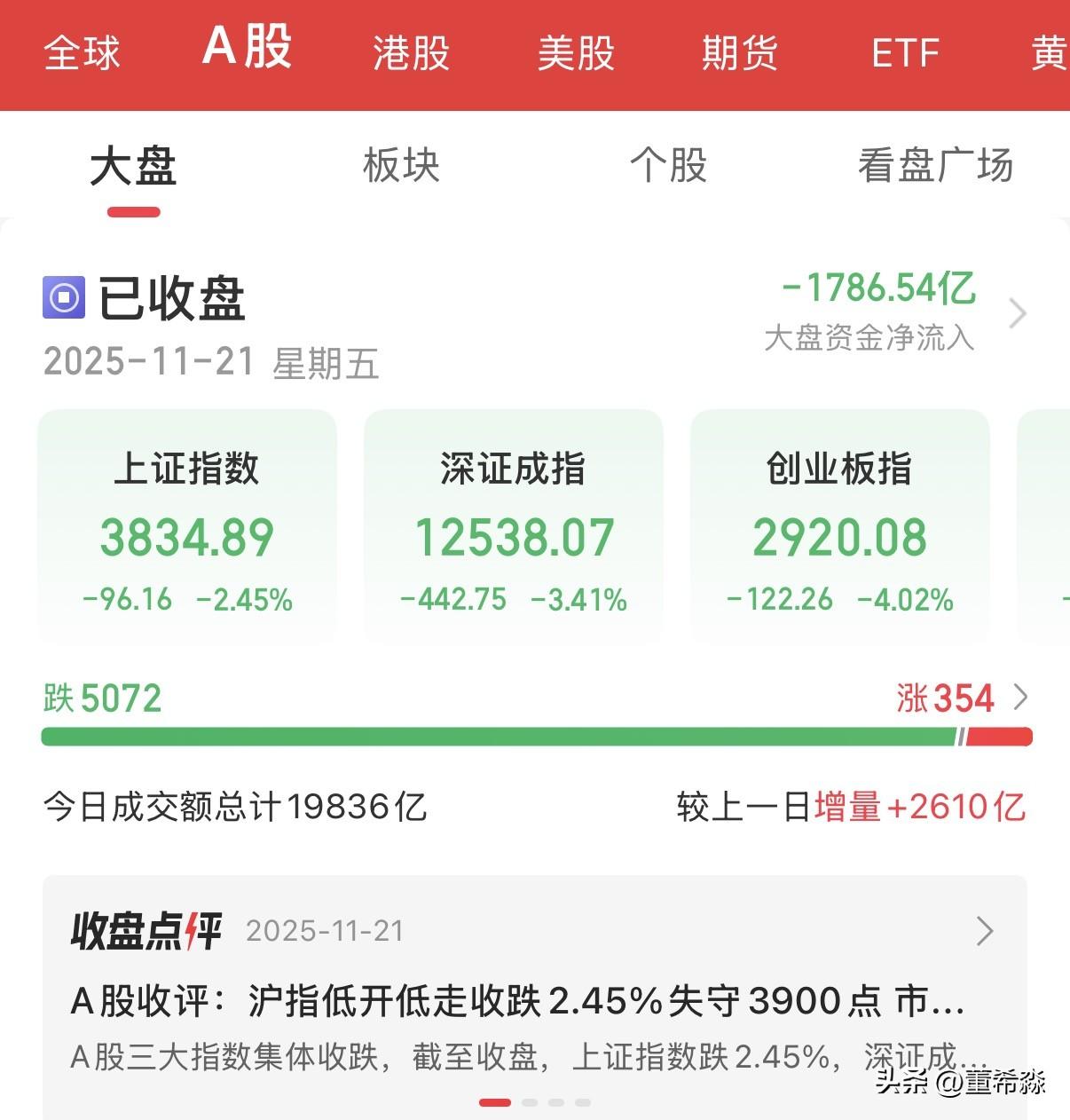Switch to the 全球 market tab

(x=82, y=53)
